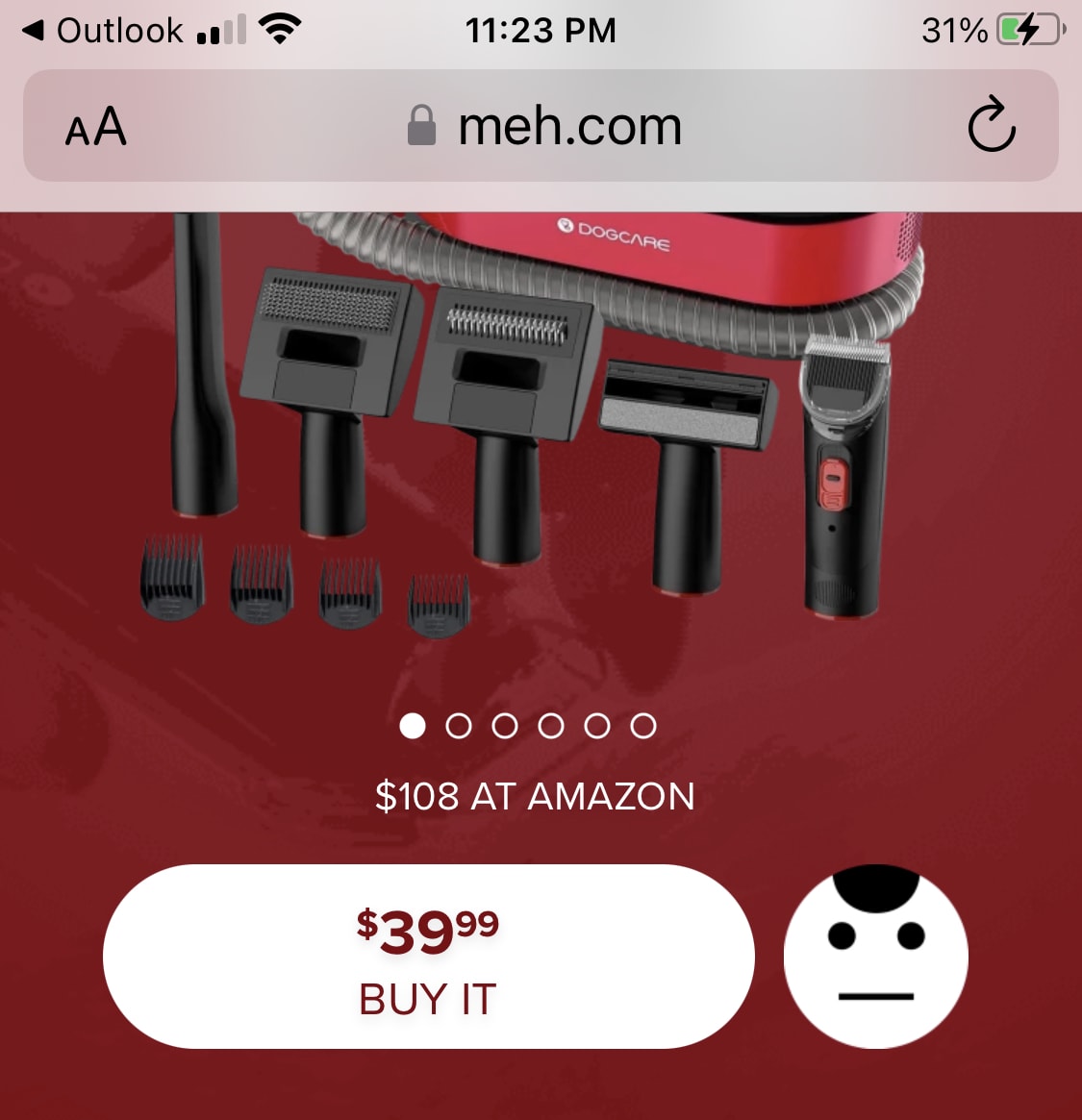Buy it for $39.99
The width and height of the screenshot is (1082, 1120).
[428, 957]
